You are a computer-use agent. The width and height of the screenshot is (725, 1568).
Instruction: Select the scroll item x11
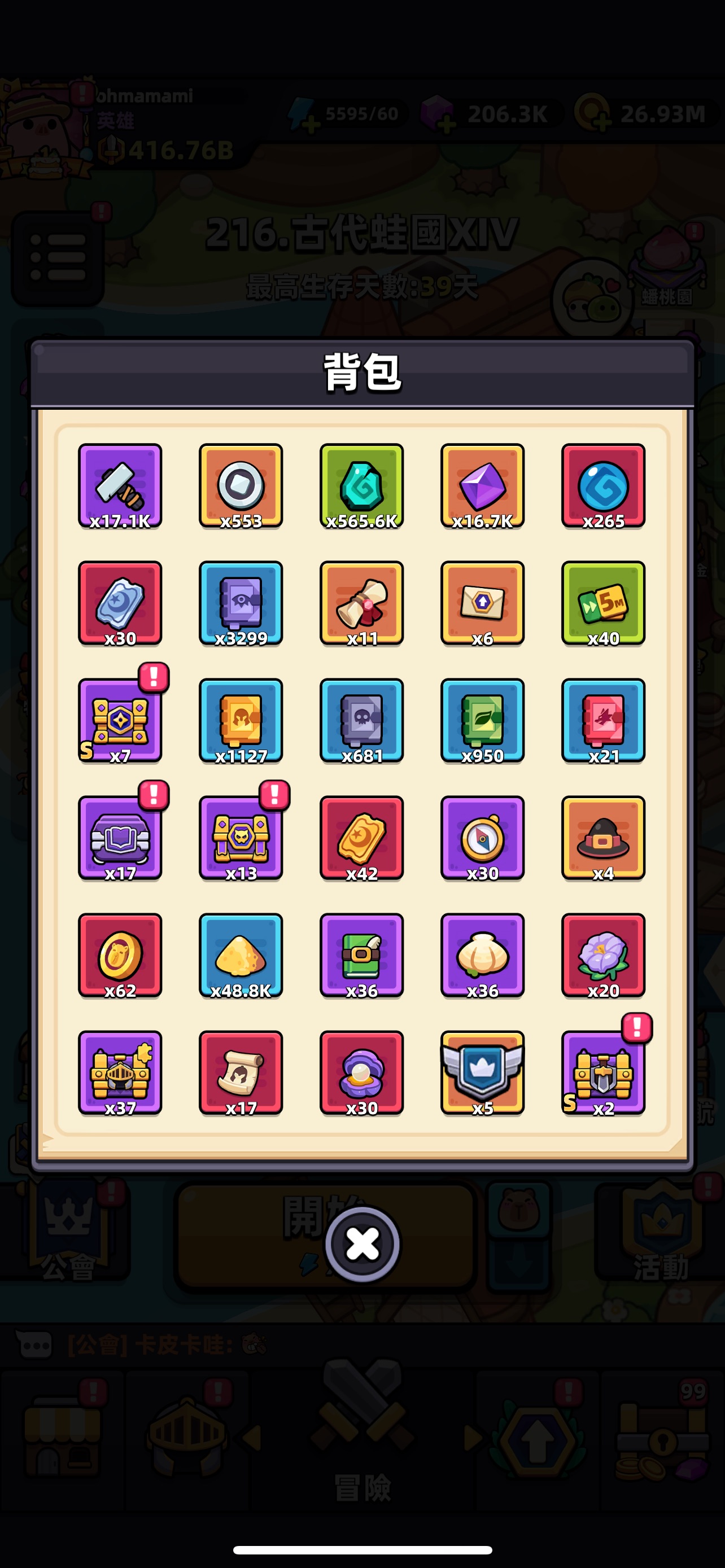(361, 603)
